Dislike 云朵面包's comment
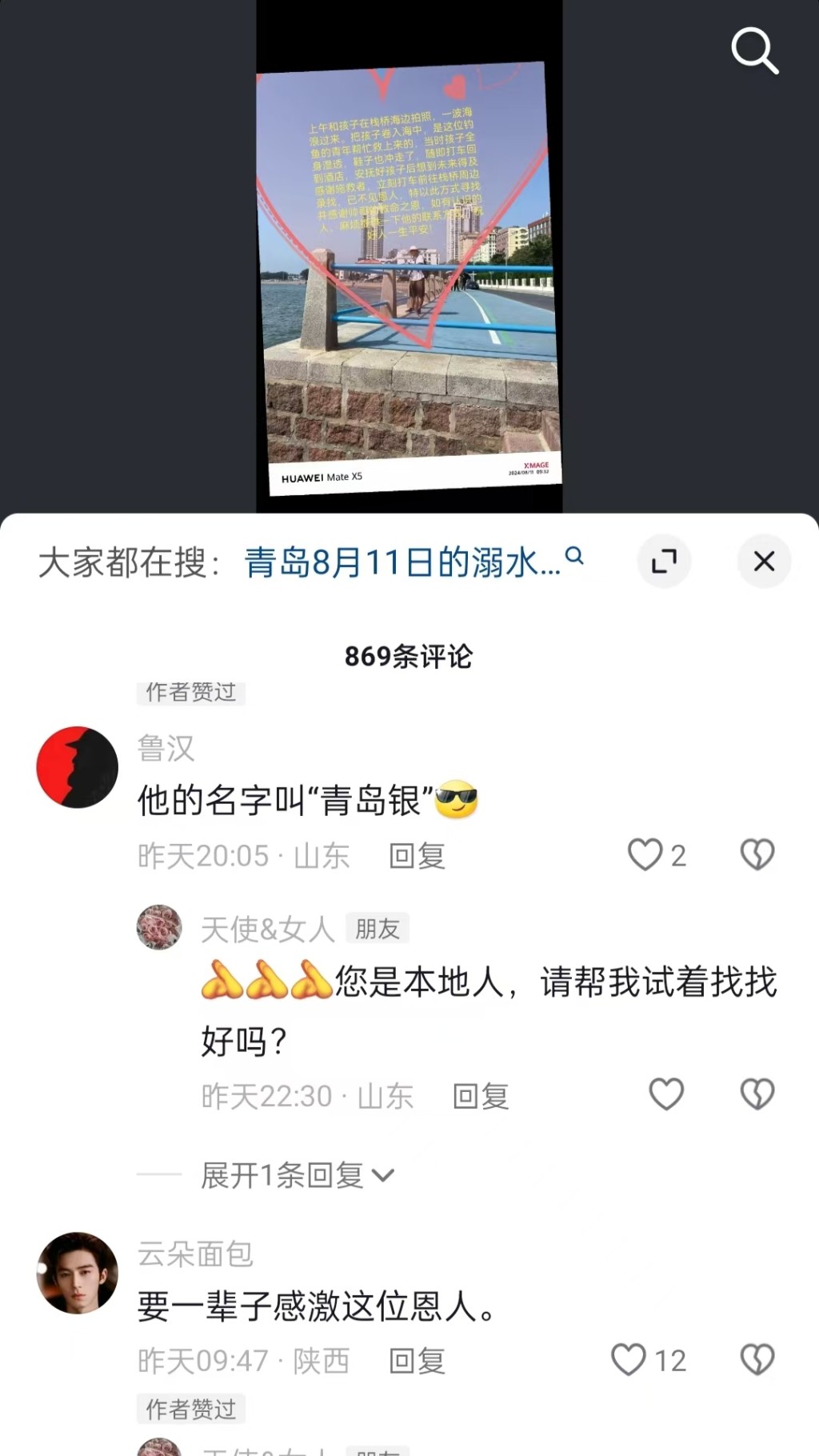The height and width of the screenshot is (1456, 819). click(x=757, y=1359)
